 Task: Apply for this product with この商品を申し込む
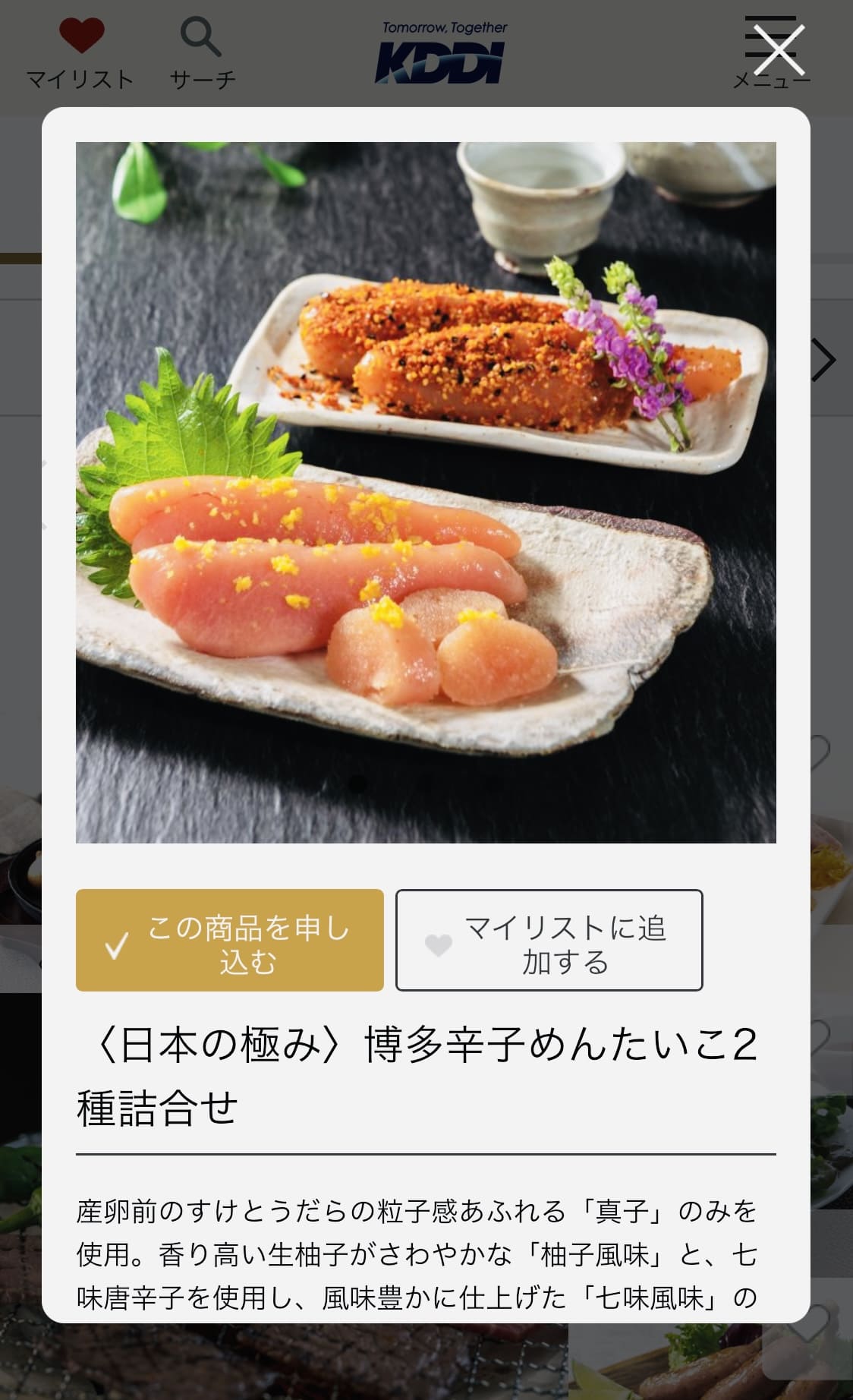230,940
